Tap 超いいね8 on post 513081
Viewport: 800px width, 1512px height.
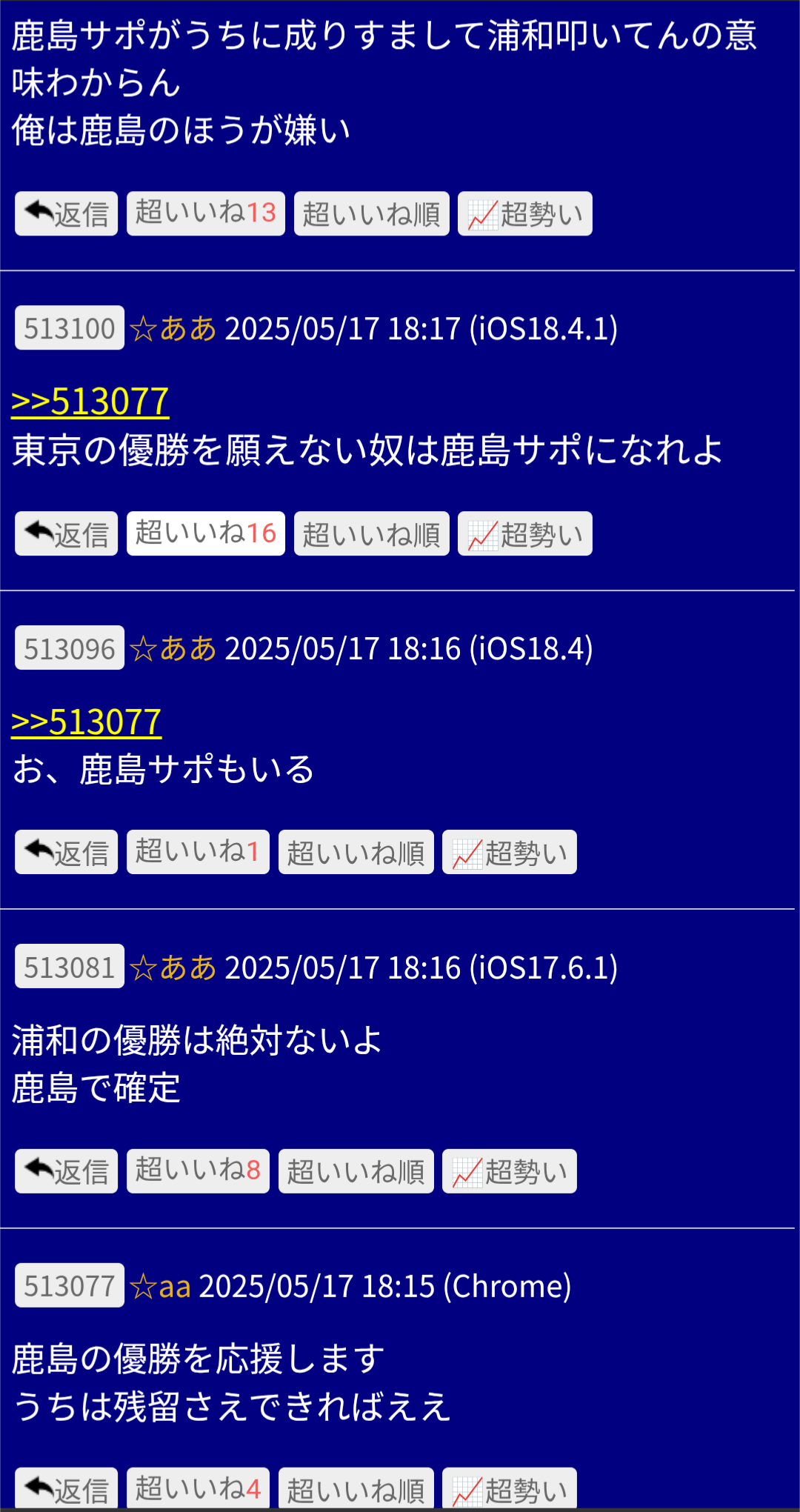point(198,1171)
